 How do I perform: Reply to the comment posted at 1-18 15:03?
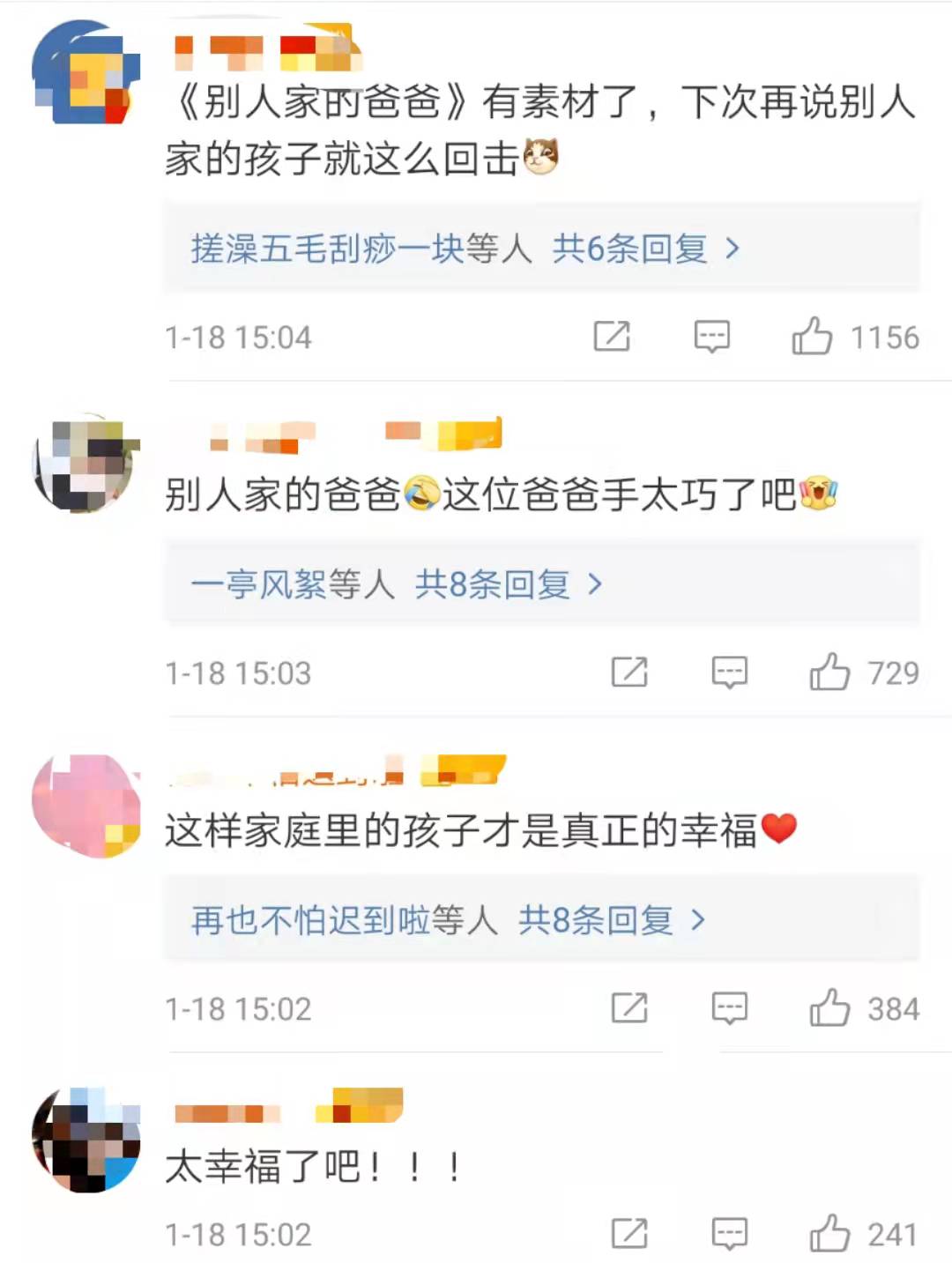729,672
